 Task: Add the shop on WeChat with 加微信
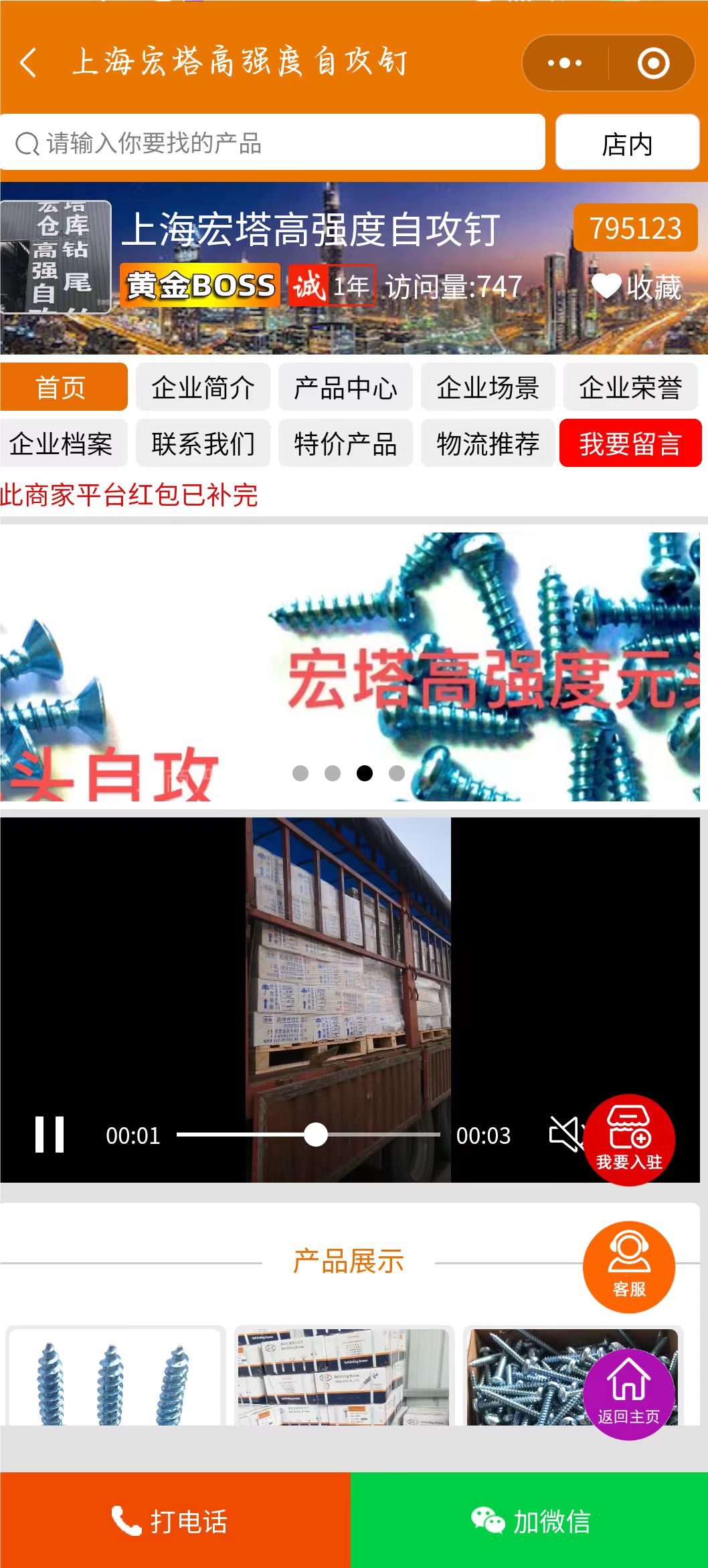(529, 1521)
